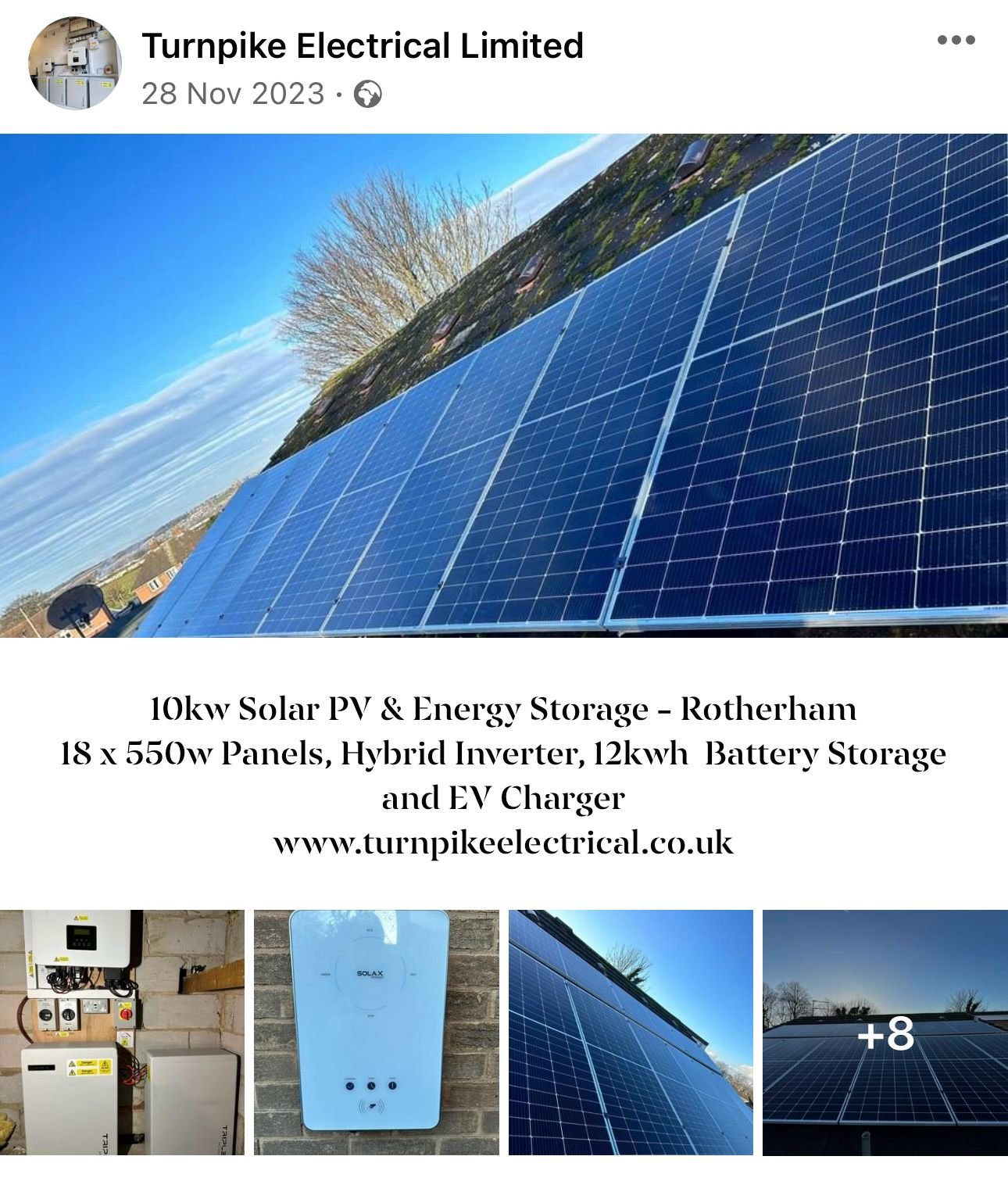This screenshot has height=1192, width=1008.
Task: View the third solar panel thumbnail
Action: [631, 1032]
